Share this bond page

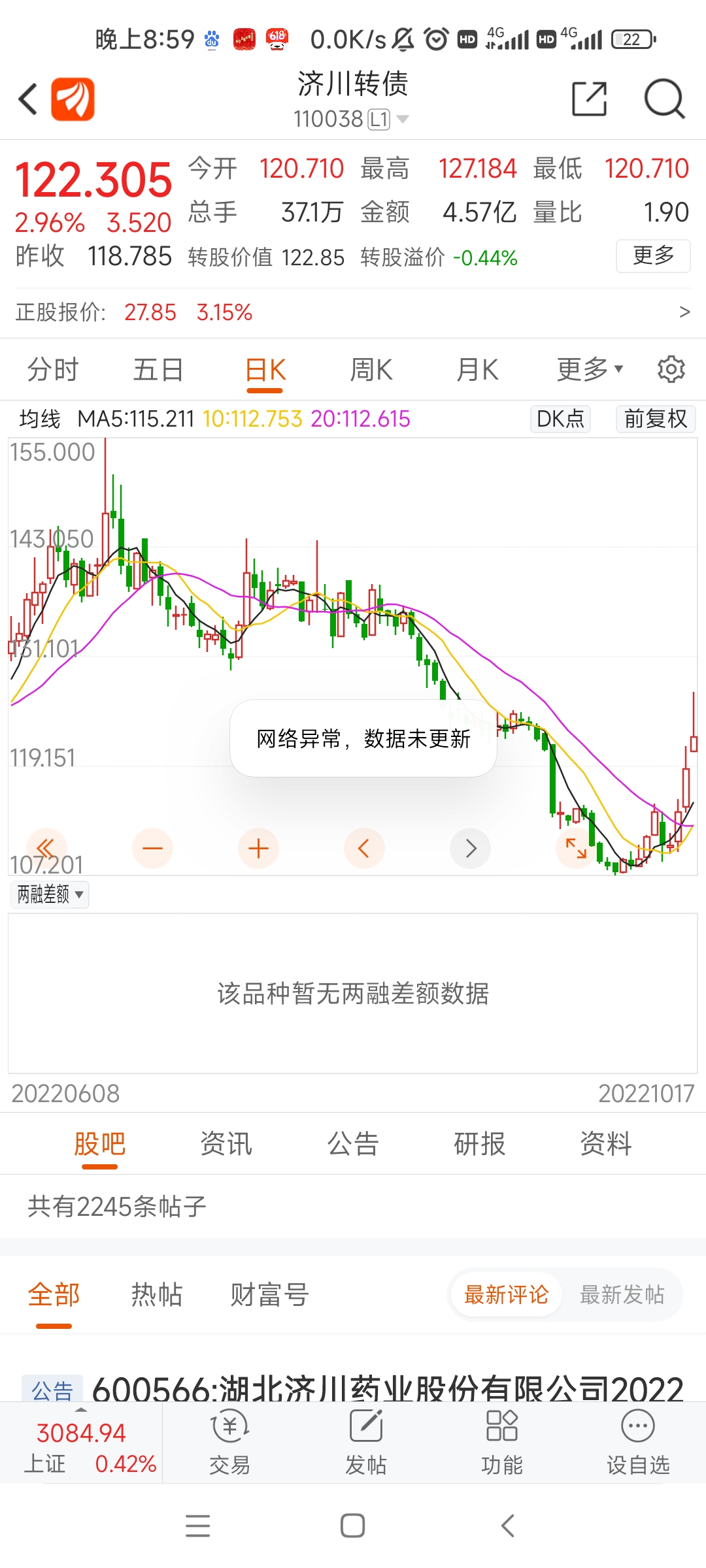click(589, 99)
